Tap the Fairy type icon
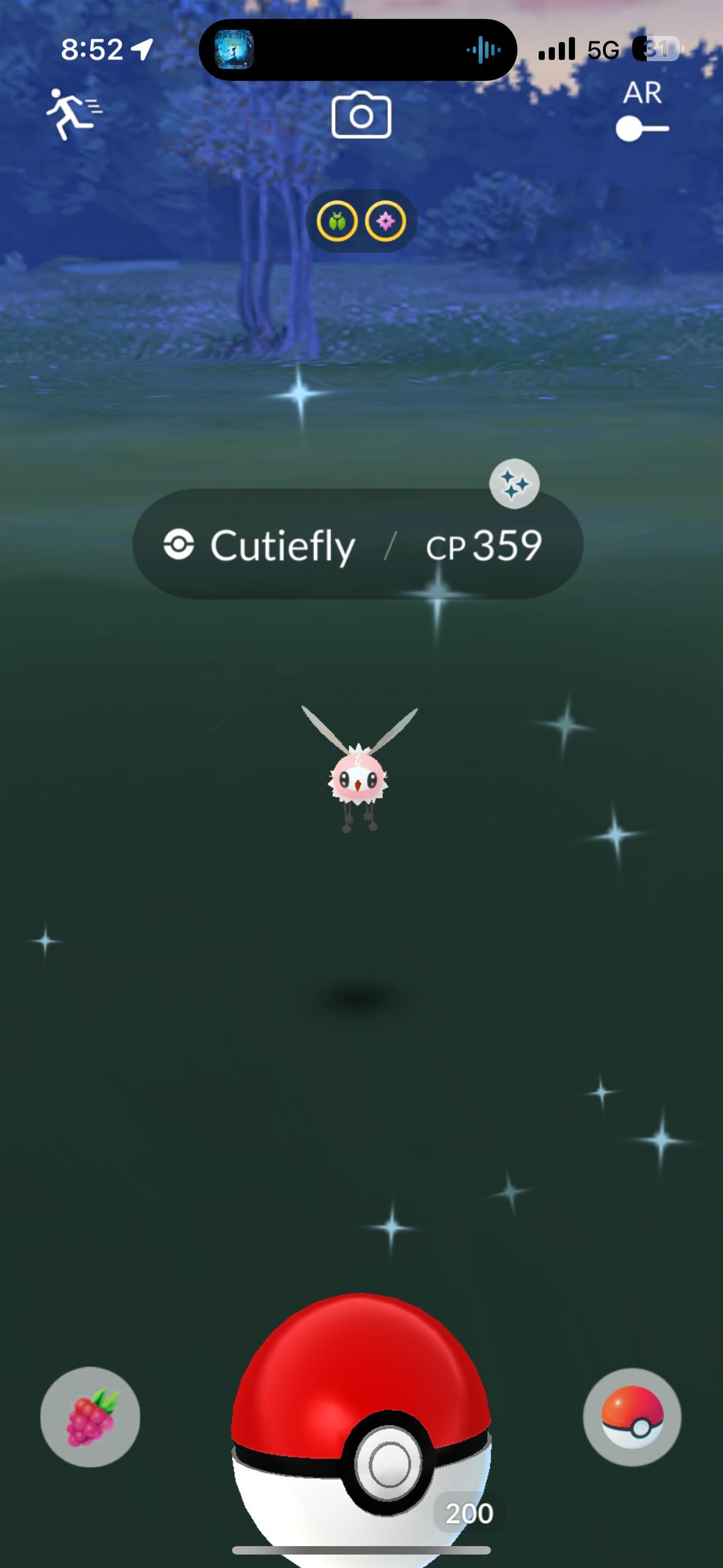 coord(385,222)
